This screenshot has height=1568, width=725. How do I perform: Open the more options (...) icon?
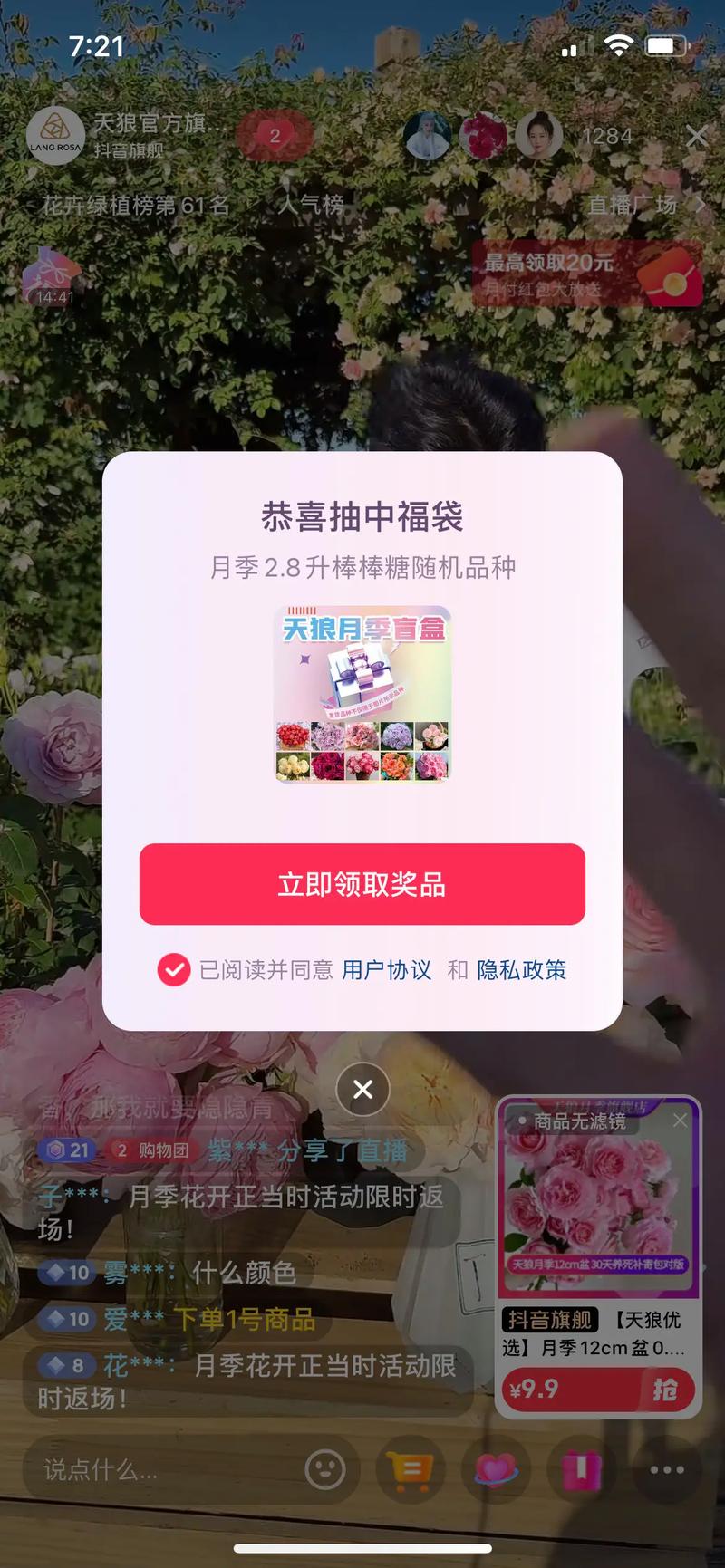668,1471
